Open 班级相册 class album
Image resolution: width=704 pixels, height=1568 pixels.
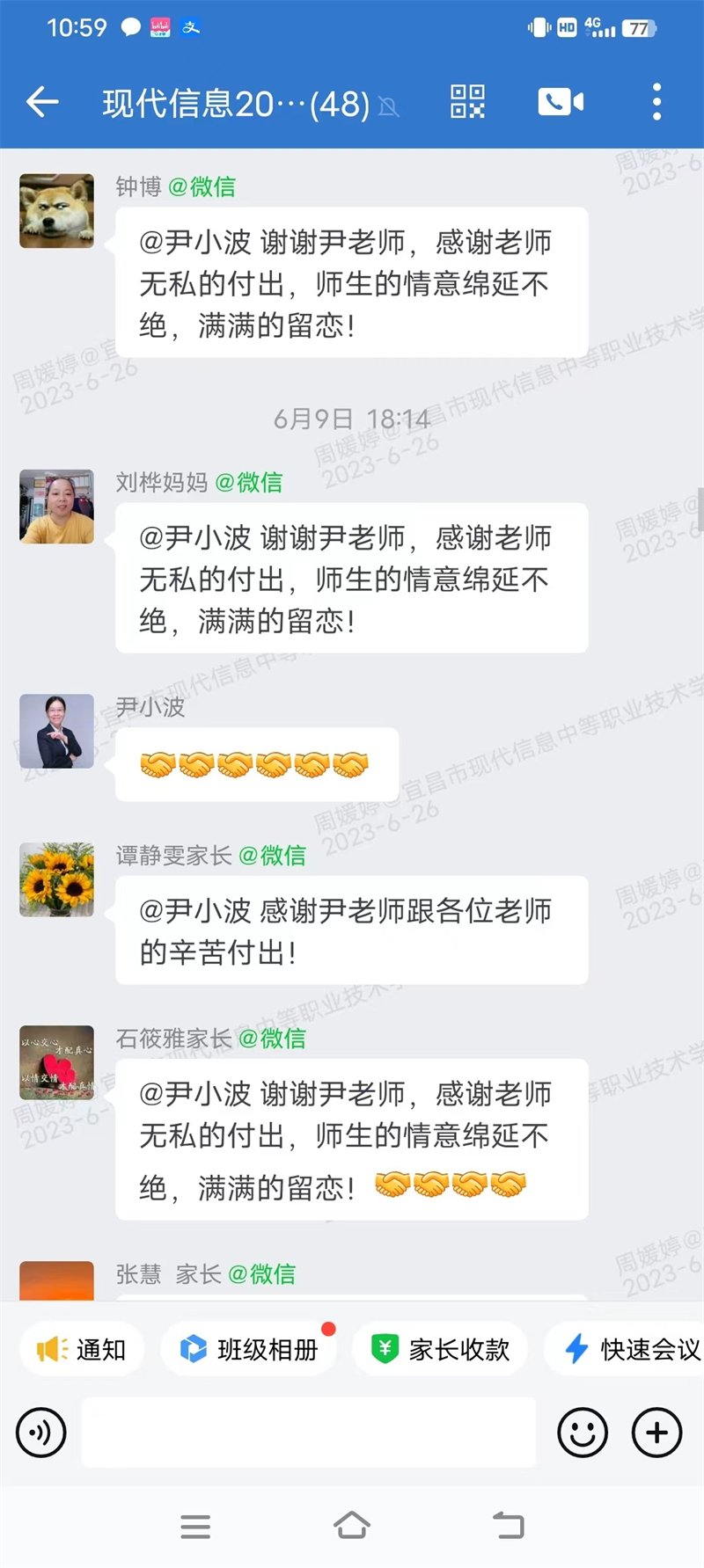pos(250,1349)
